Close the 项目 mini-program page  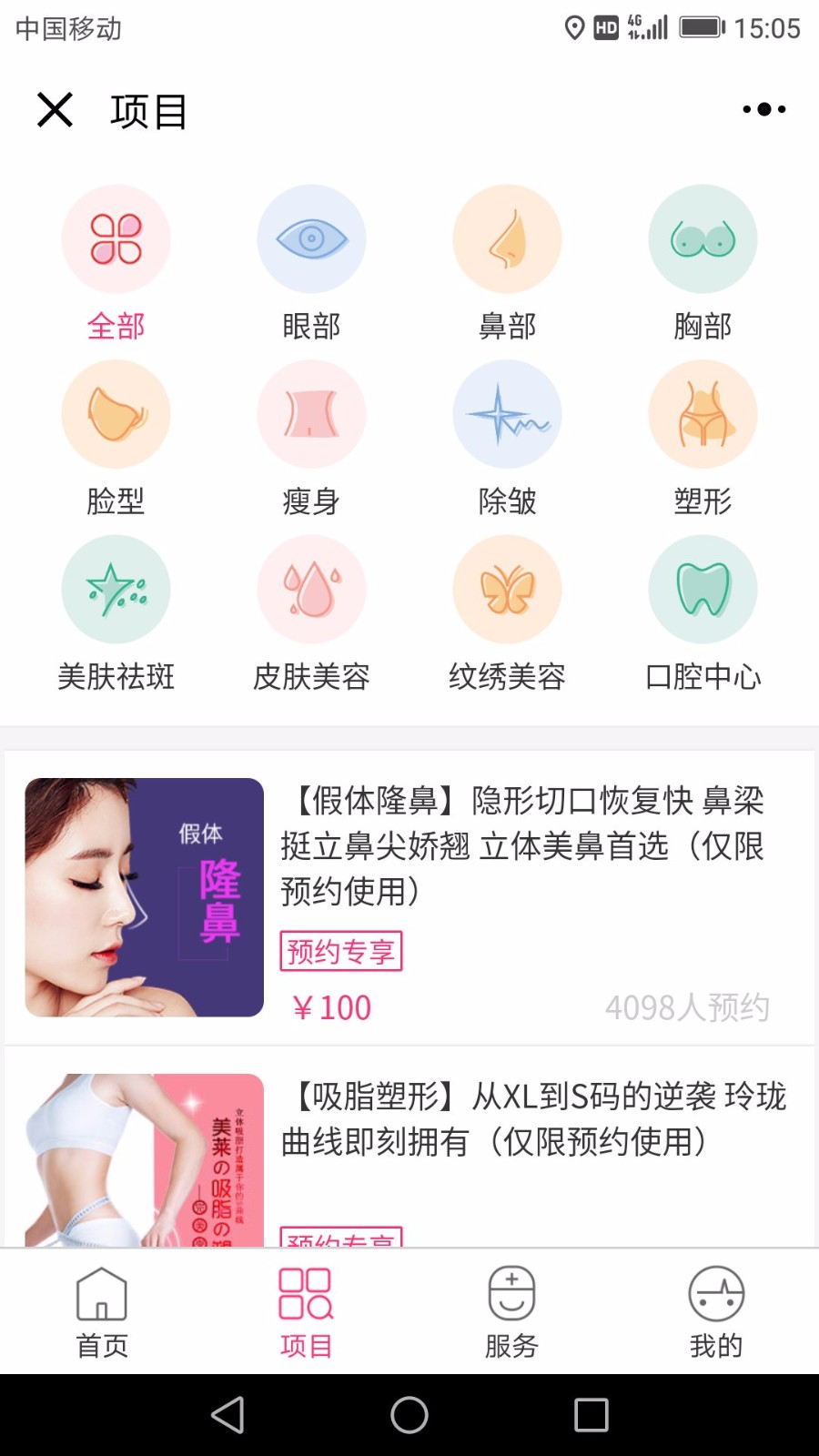click(55, 110)
